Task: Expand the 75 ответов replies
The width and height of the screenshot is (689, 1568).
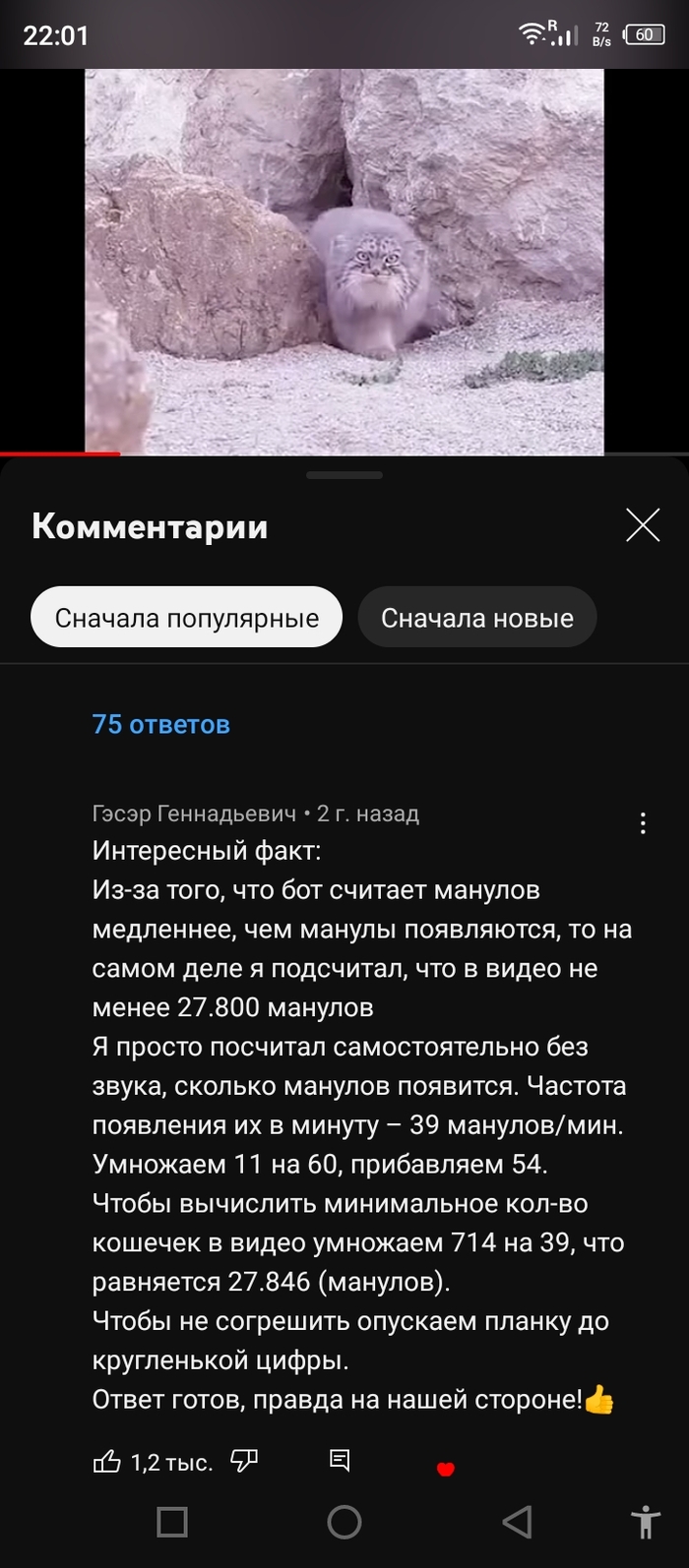Action: (x=161, y=725)
